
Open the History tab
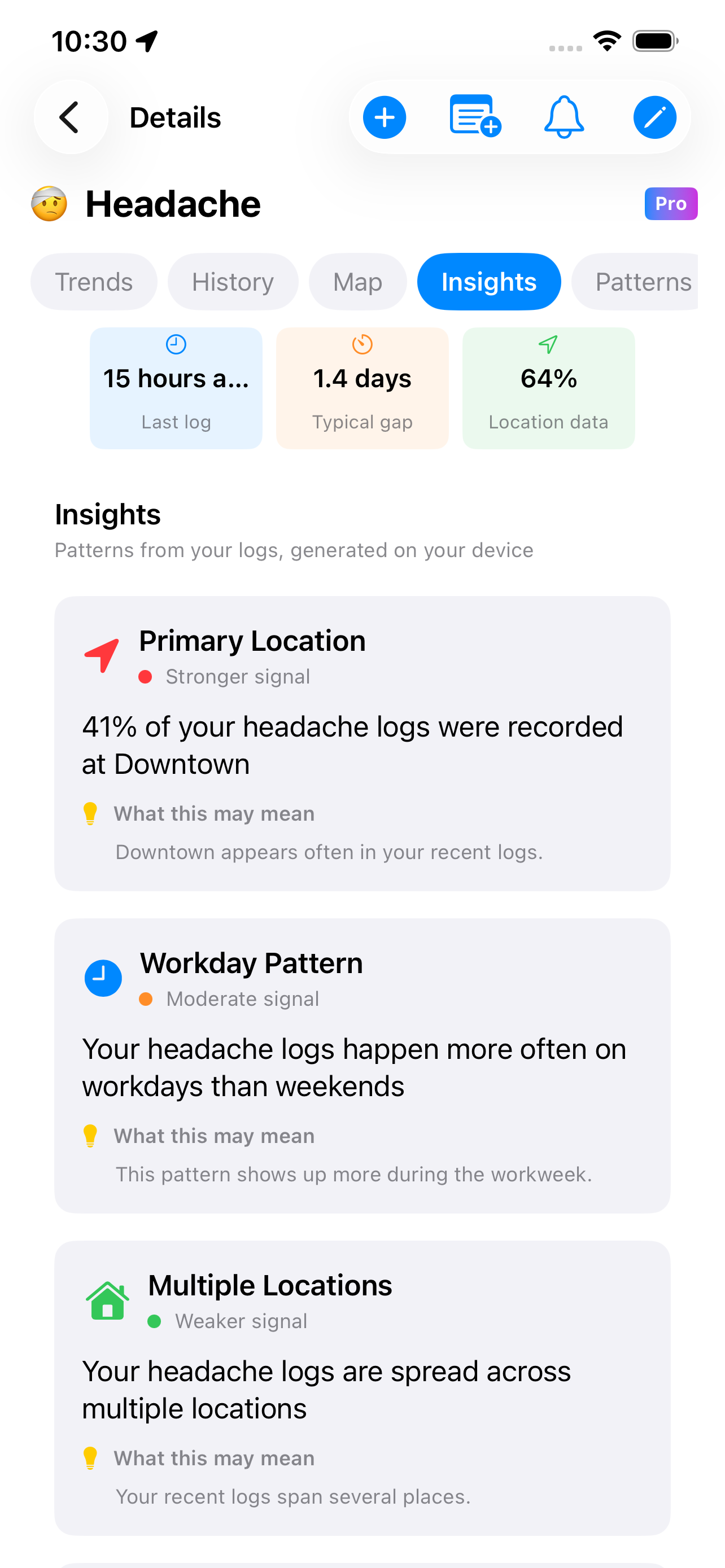click(x=233, y=281)
